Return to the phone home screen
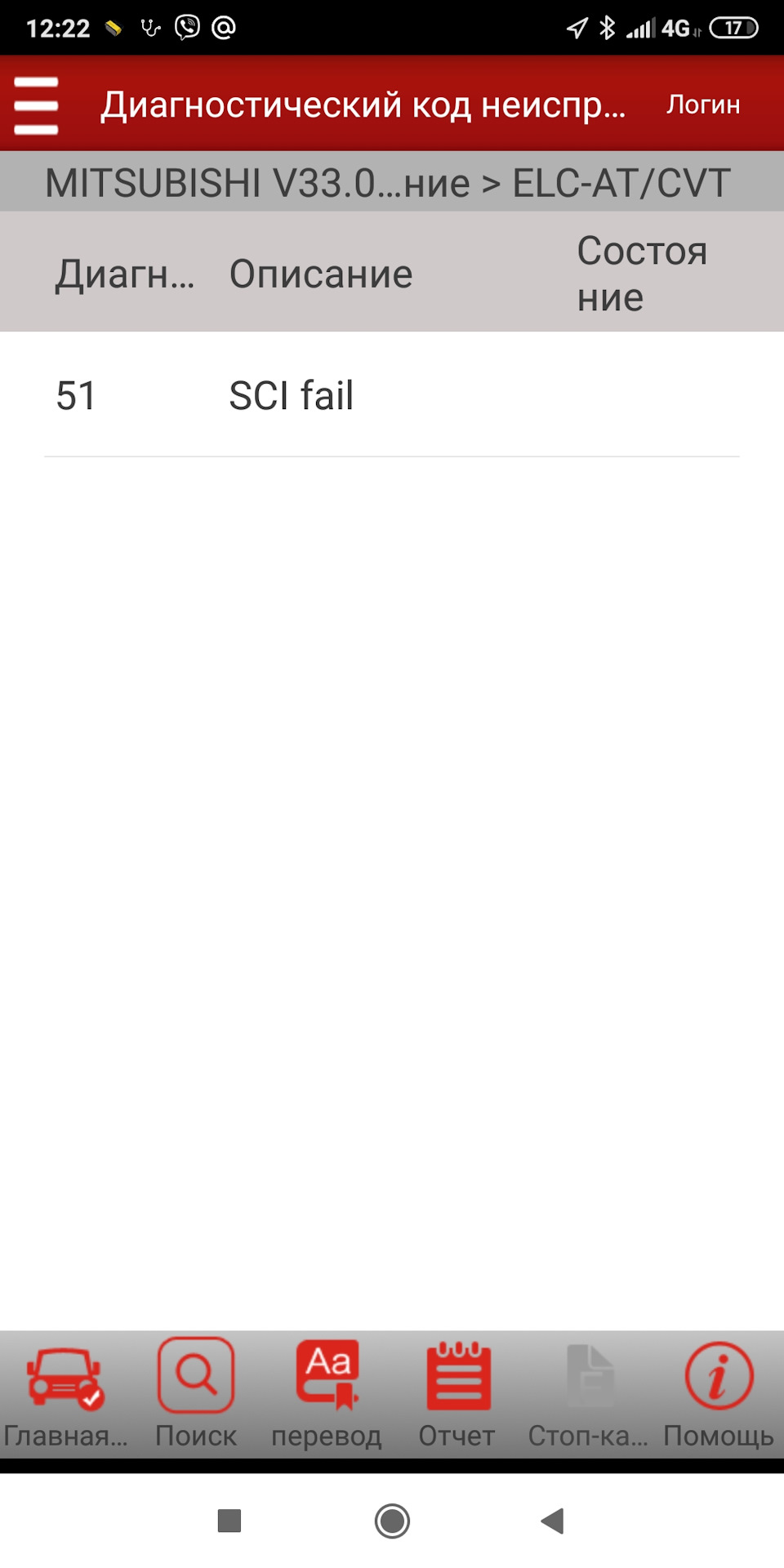The width and height of the screenshot is (784, 1568). point(392,1521)
